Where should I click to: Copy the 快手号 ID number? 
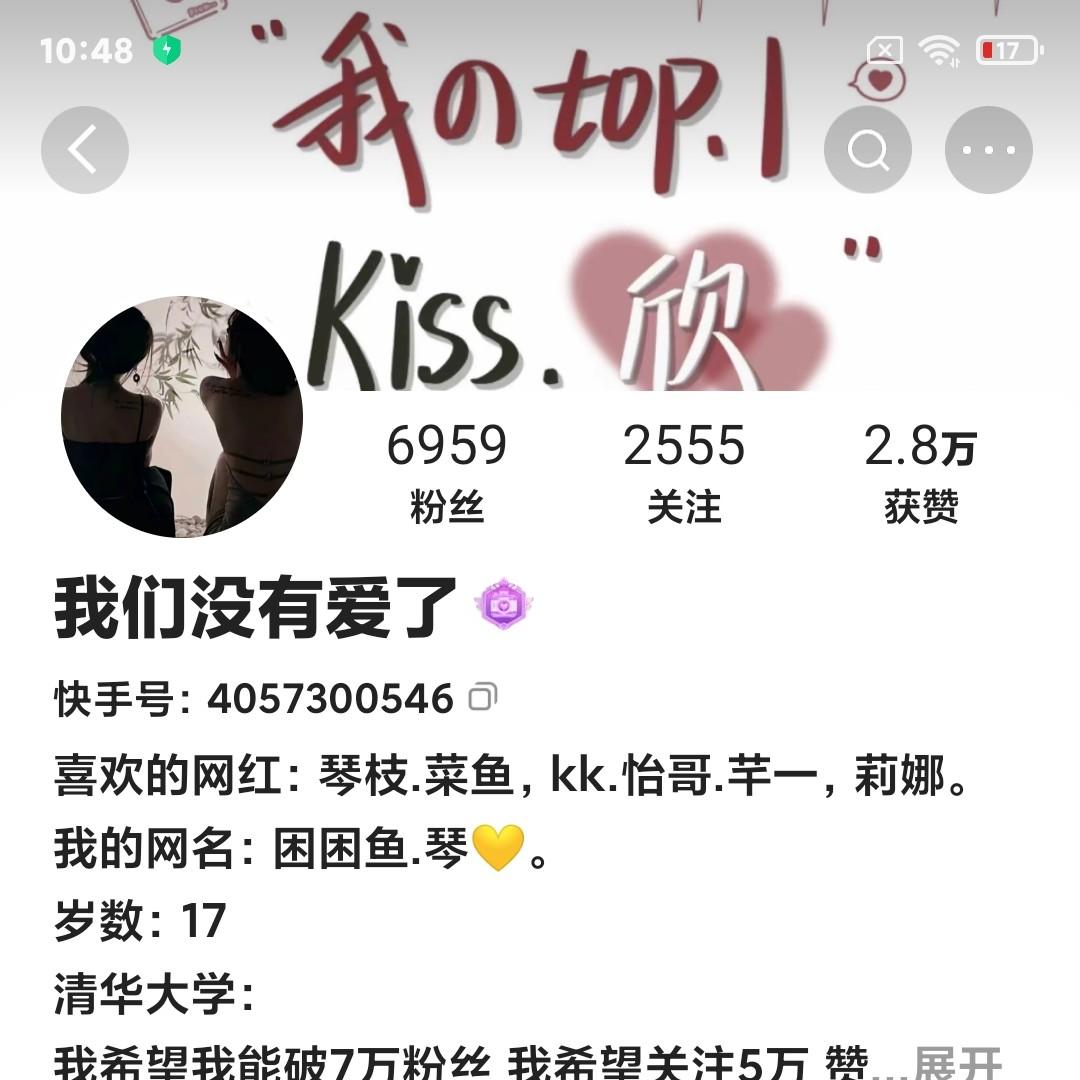[483, 697]
